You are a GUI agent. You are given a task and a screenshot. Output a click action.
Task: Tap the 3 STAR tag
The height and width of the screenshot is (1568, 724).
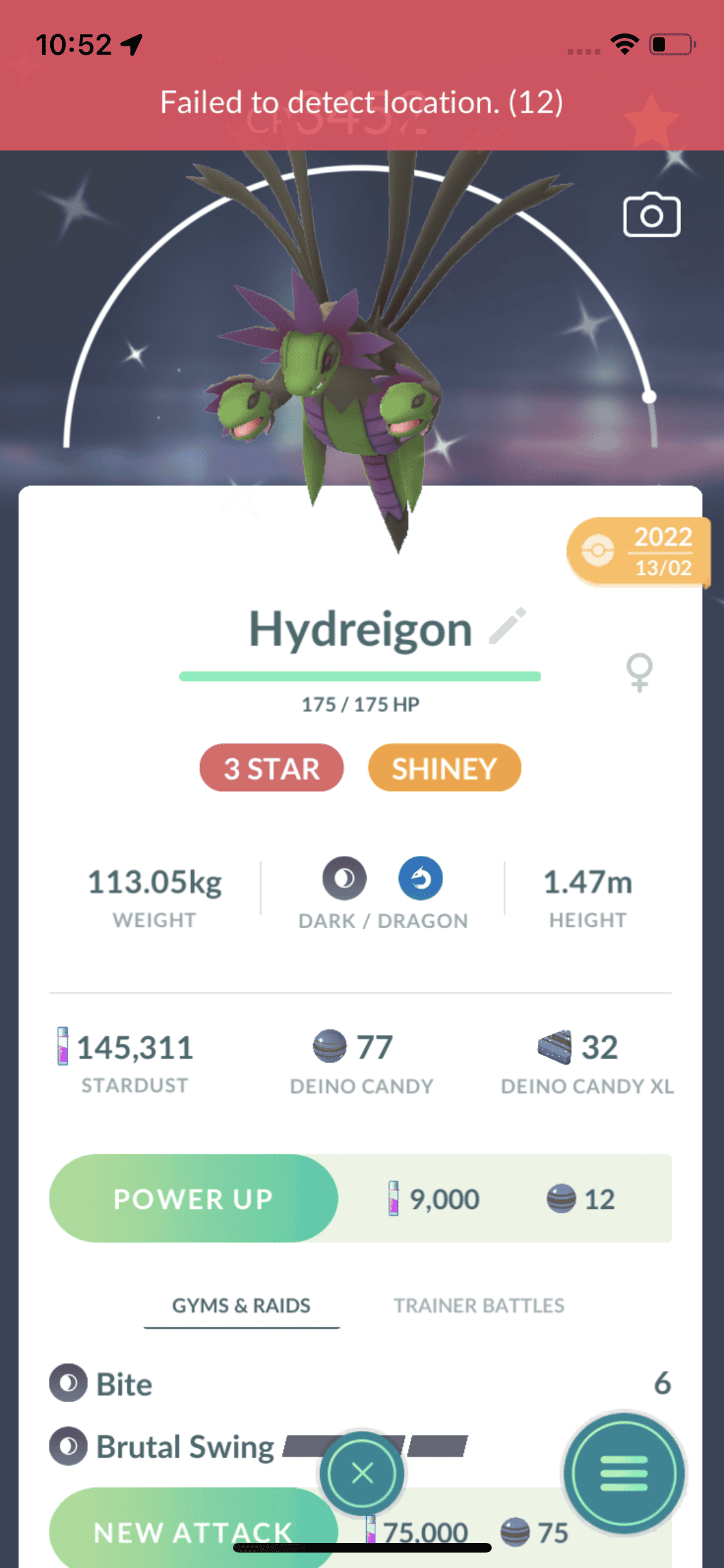(x=272, y=768)
